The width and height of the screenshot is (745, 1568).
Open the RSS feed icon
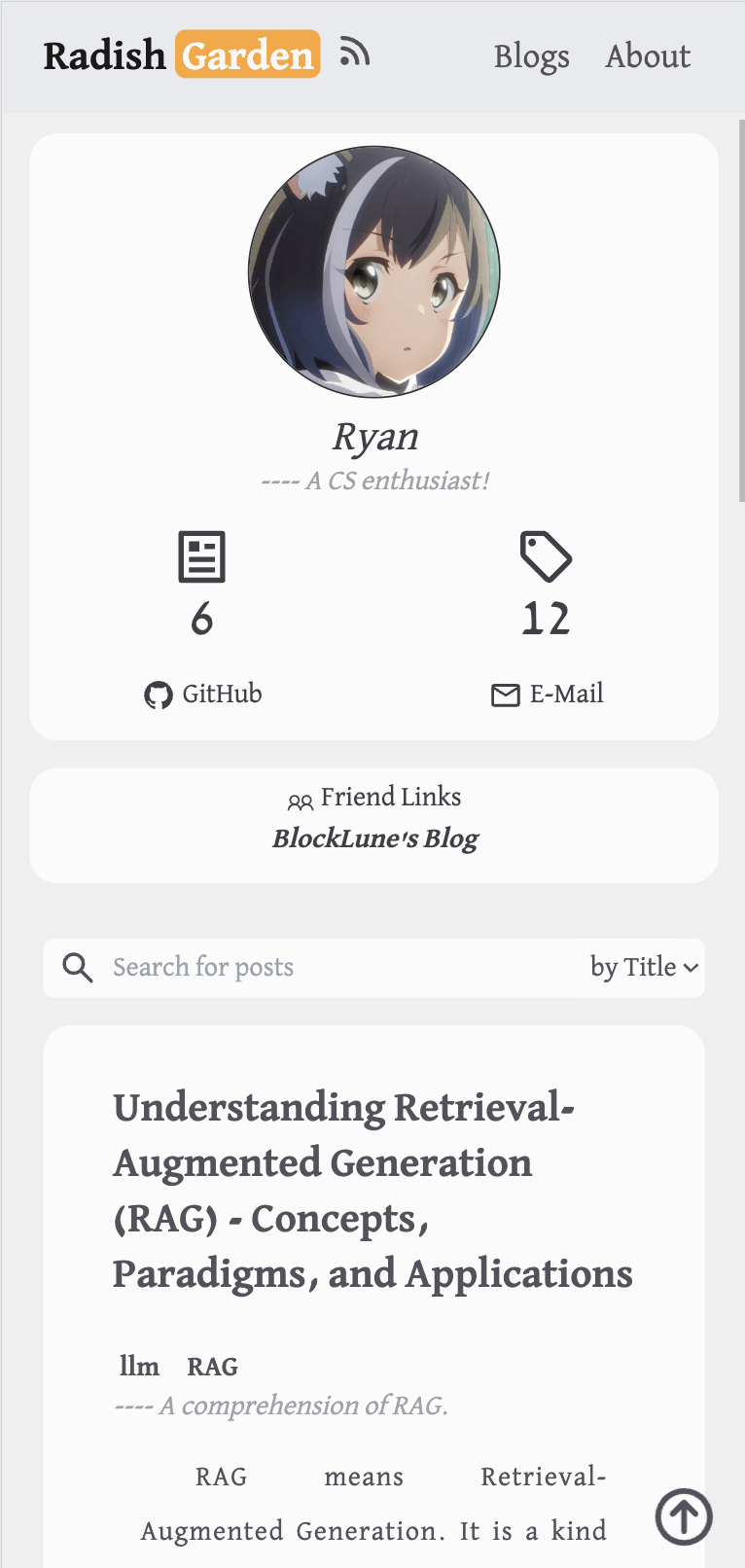tap(355, 52)
